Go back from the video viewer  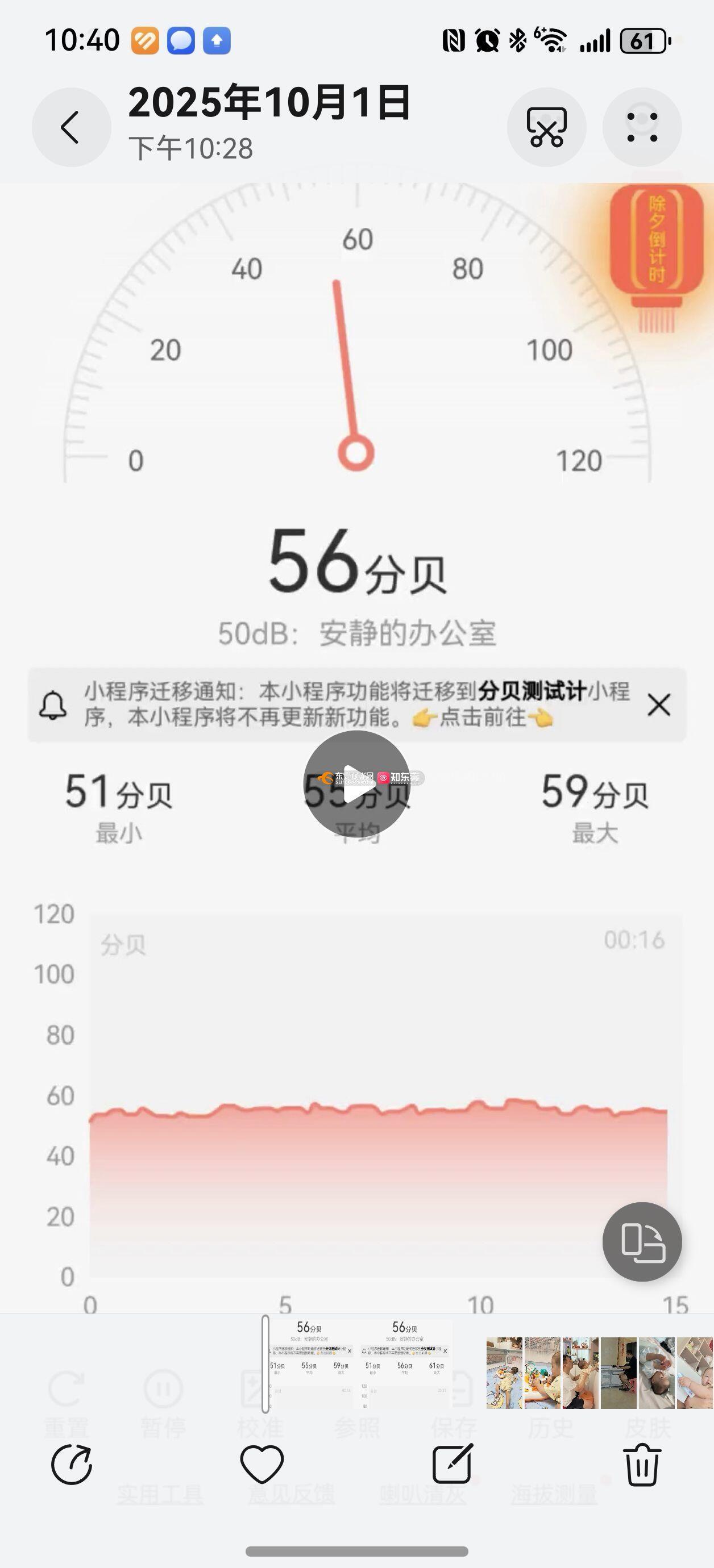71,127
